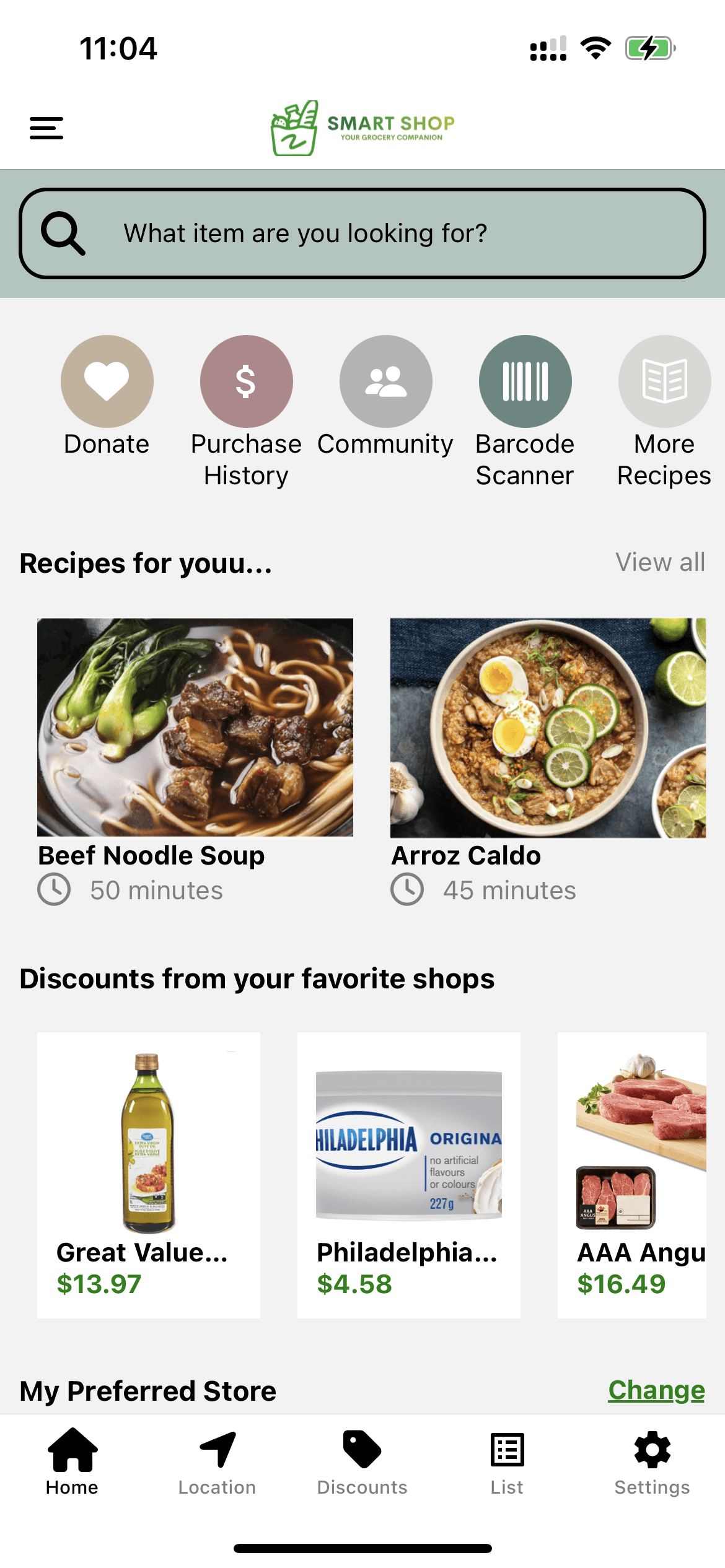This screenshot has width=725, height=1568.
Task: Open the Community section
Action: [385, 381]
